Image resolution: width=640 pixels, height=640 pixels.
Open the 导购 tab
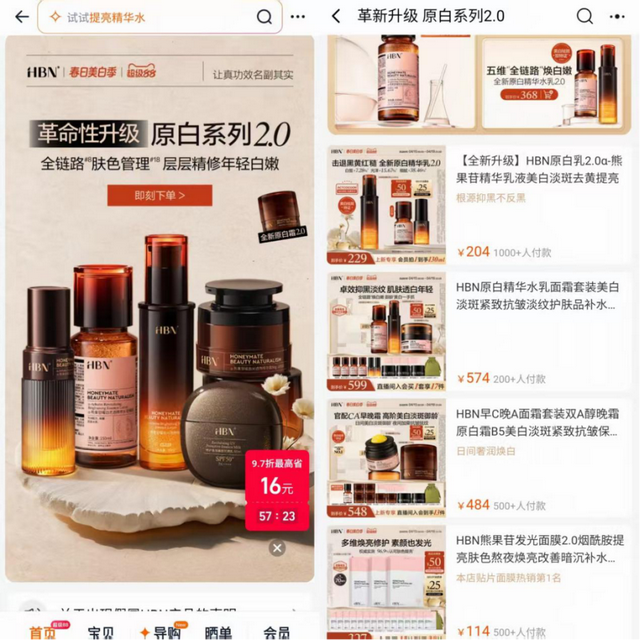pos(160,631)
